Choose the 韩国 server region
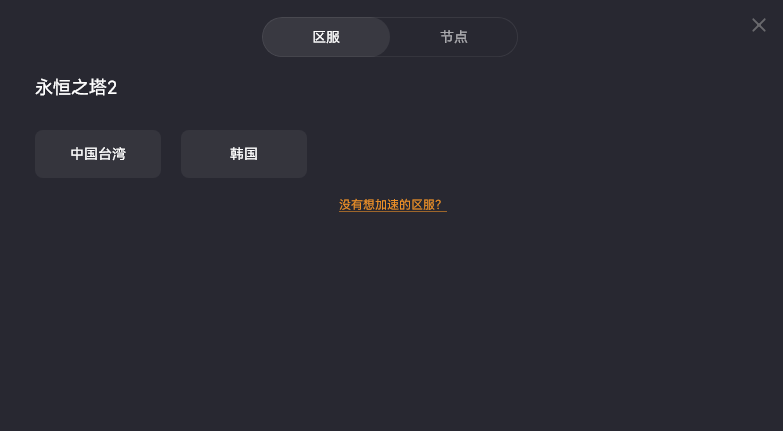783x431 pixels. pyautogui.click(x=244, y=154)
